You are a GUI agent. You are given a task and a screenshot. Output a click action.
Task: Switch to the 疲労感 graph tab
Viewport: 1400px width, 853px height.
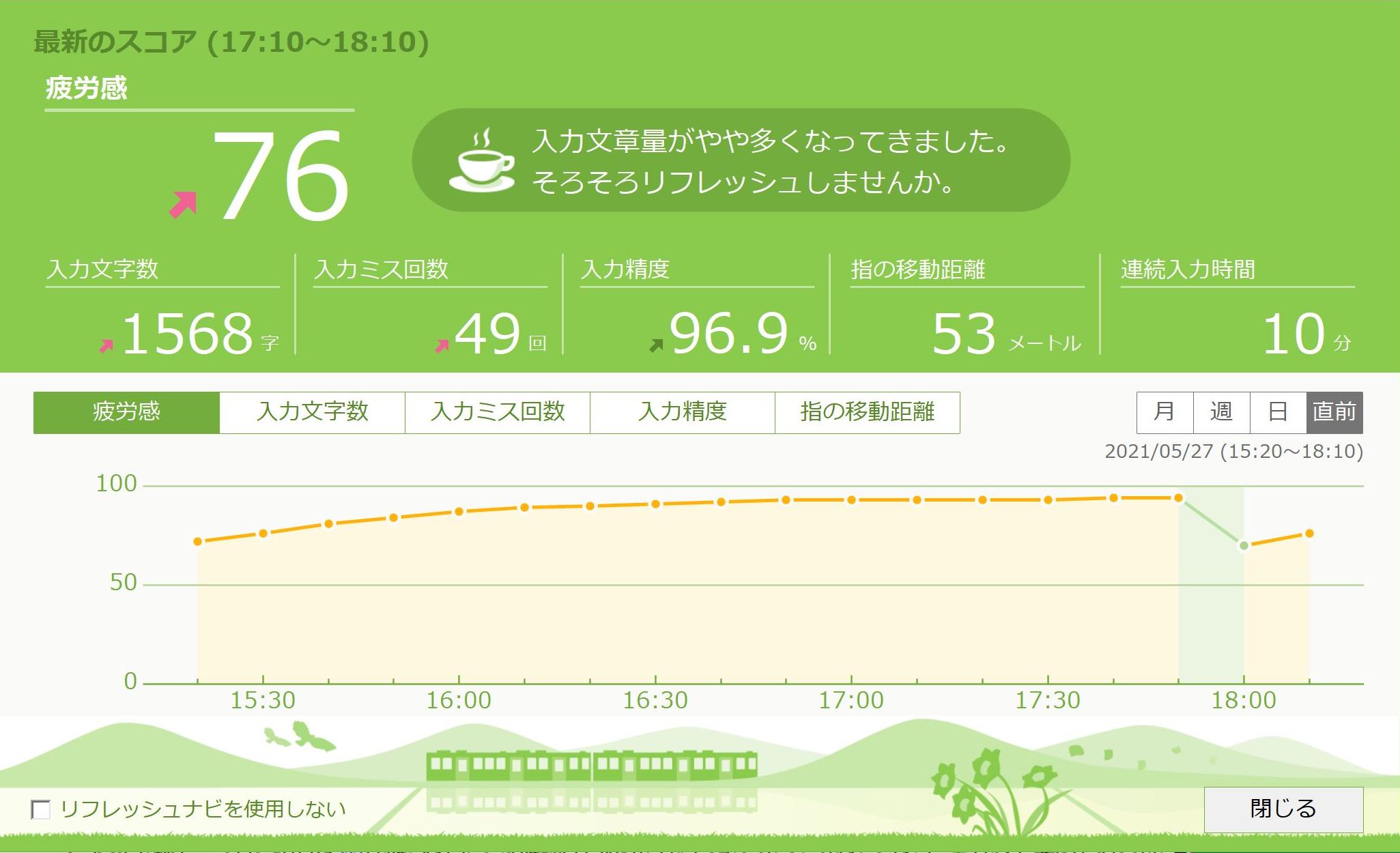[126, 412]
